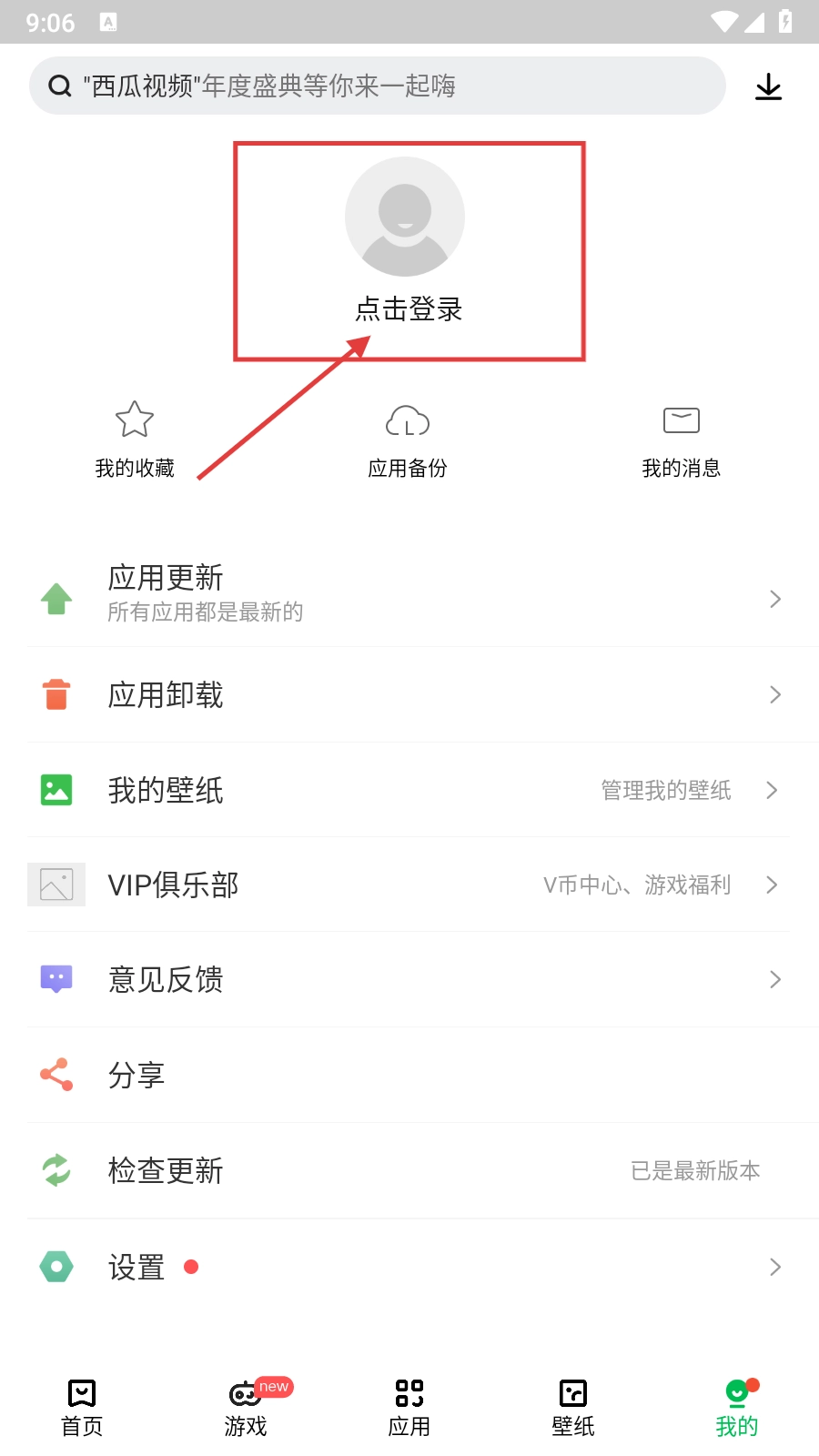Viewport: 819px width, 1456px height.
Task: Select the 我的 tab
Action: tap(737, 1407)
